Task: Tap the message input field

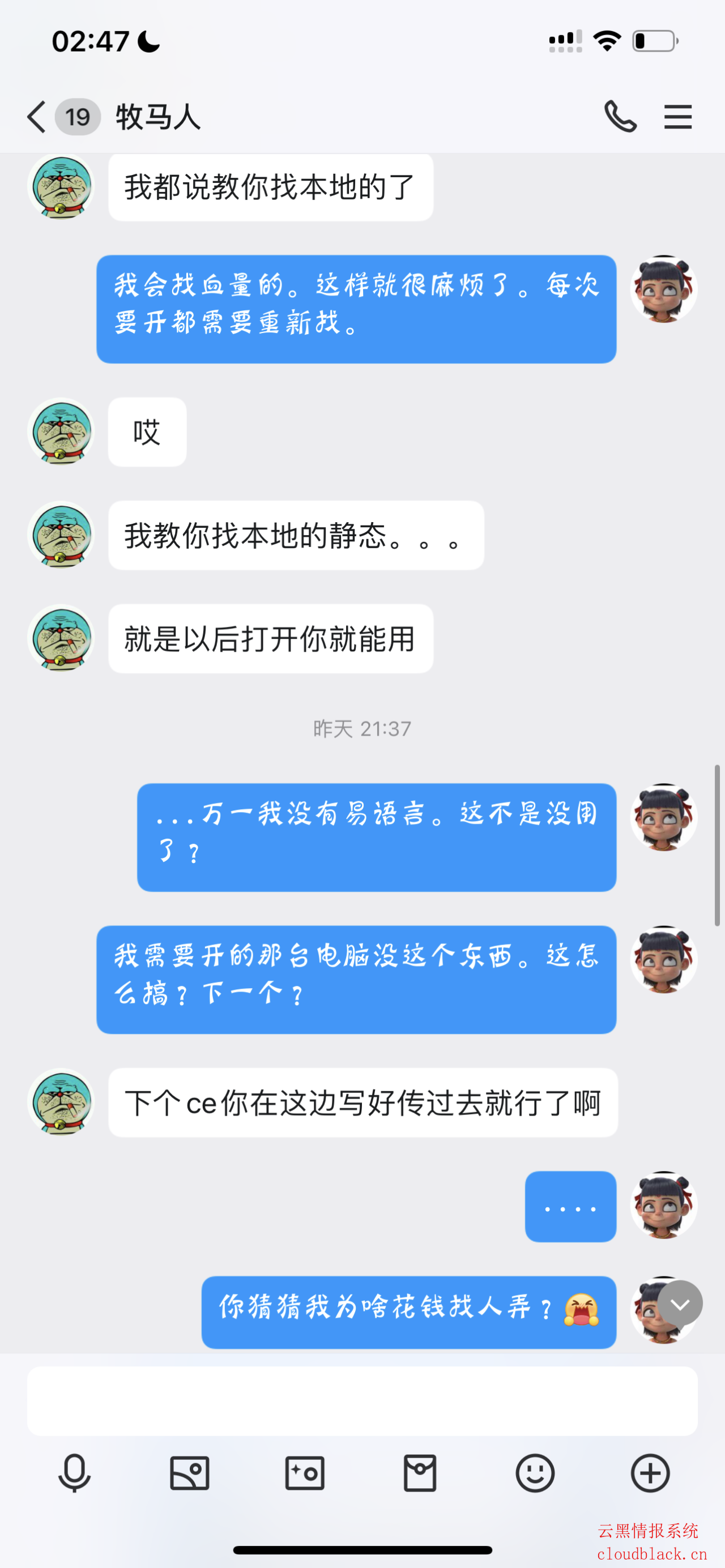Action: (361, 1400)
